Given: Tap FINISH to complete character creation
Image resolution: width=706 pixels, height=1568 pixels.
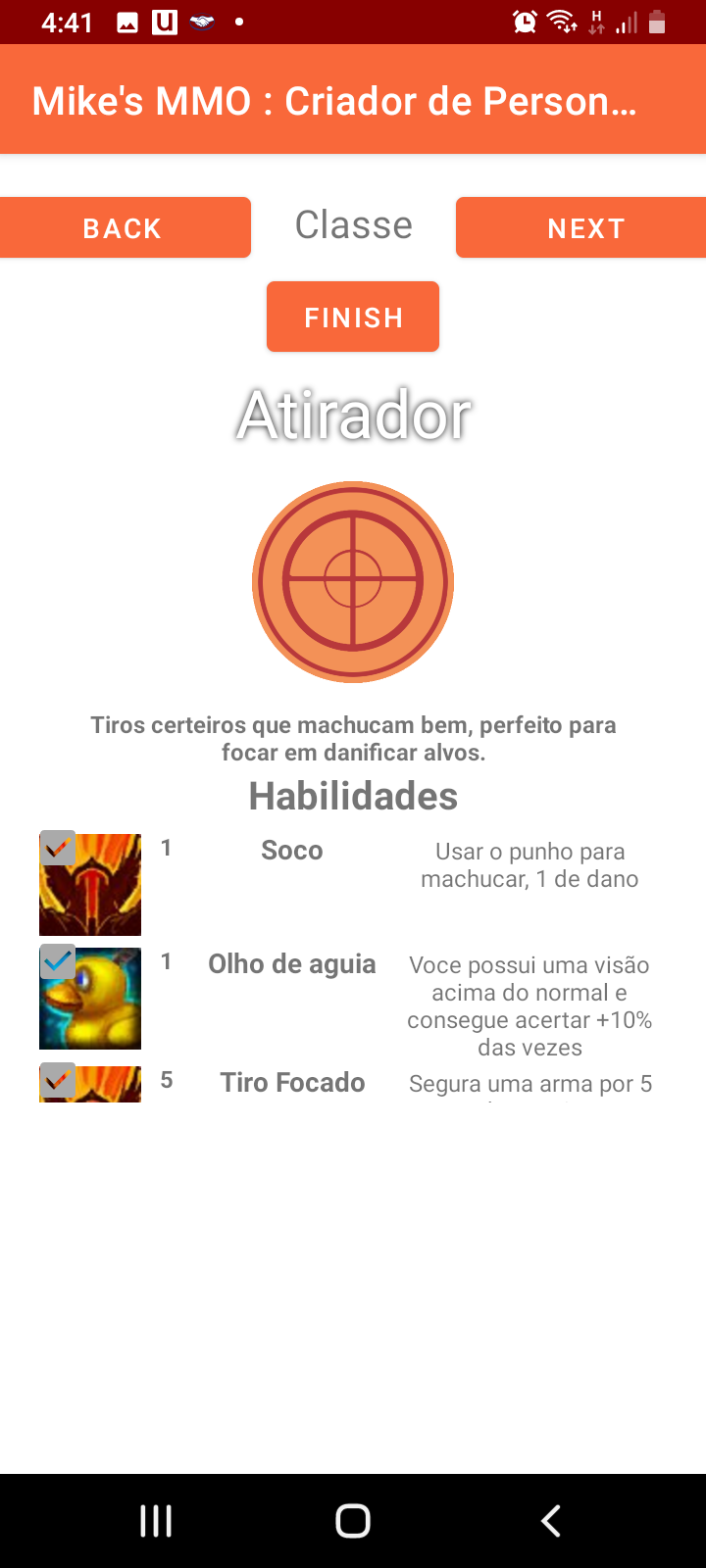Looking at the screenshot, I should tap(353, 317).
